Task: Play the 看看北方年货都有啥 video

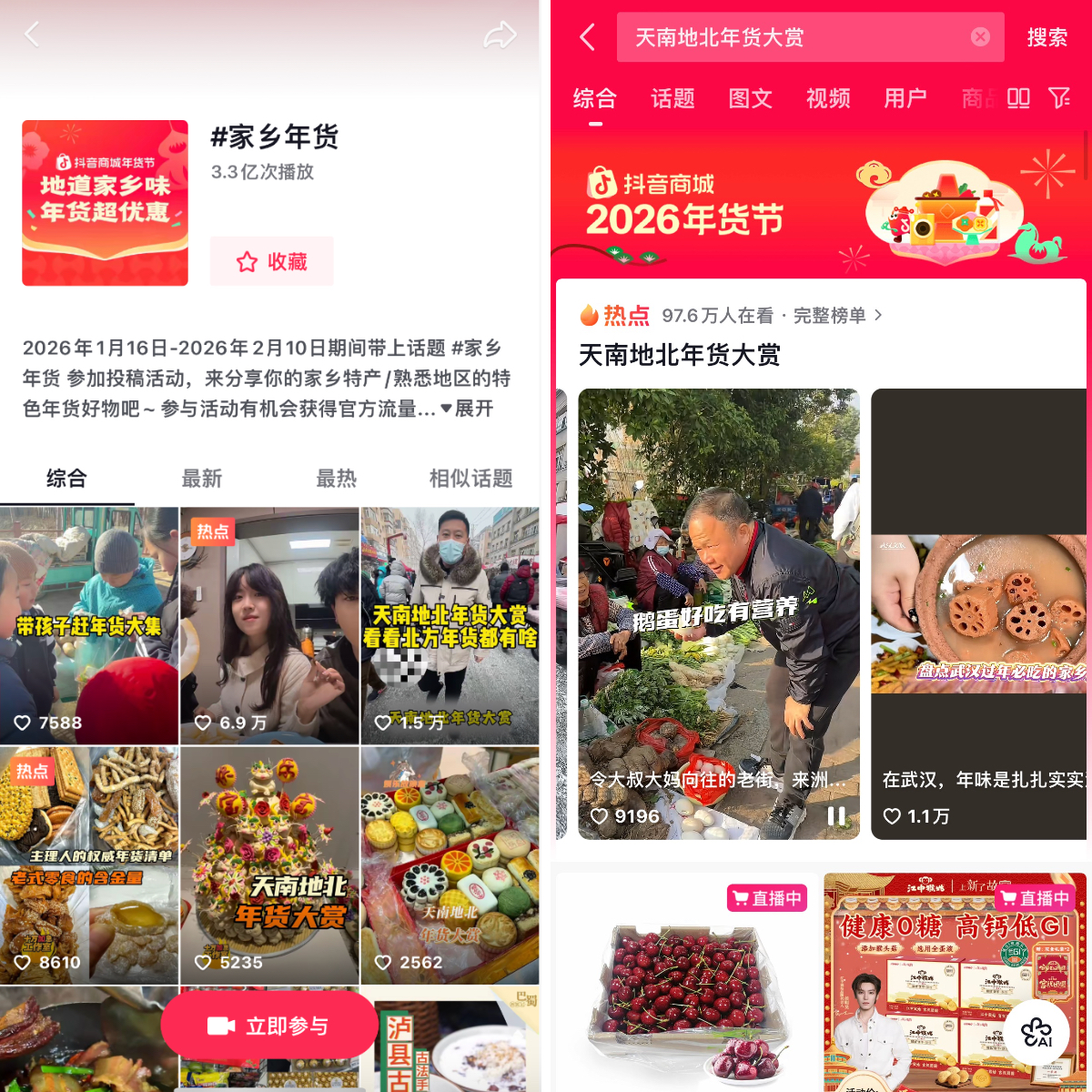Action: (x=450, y=626)
